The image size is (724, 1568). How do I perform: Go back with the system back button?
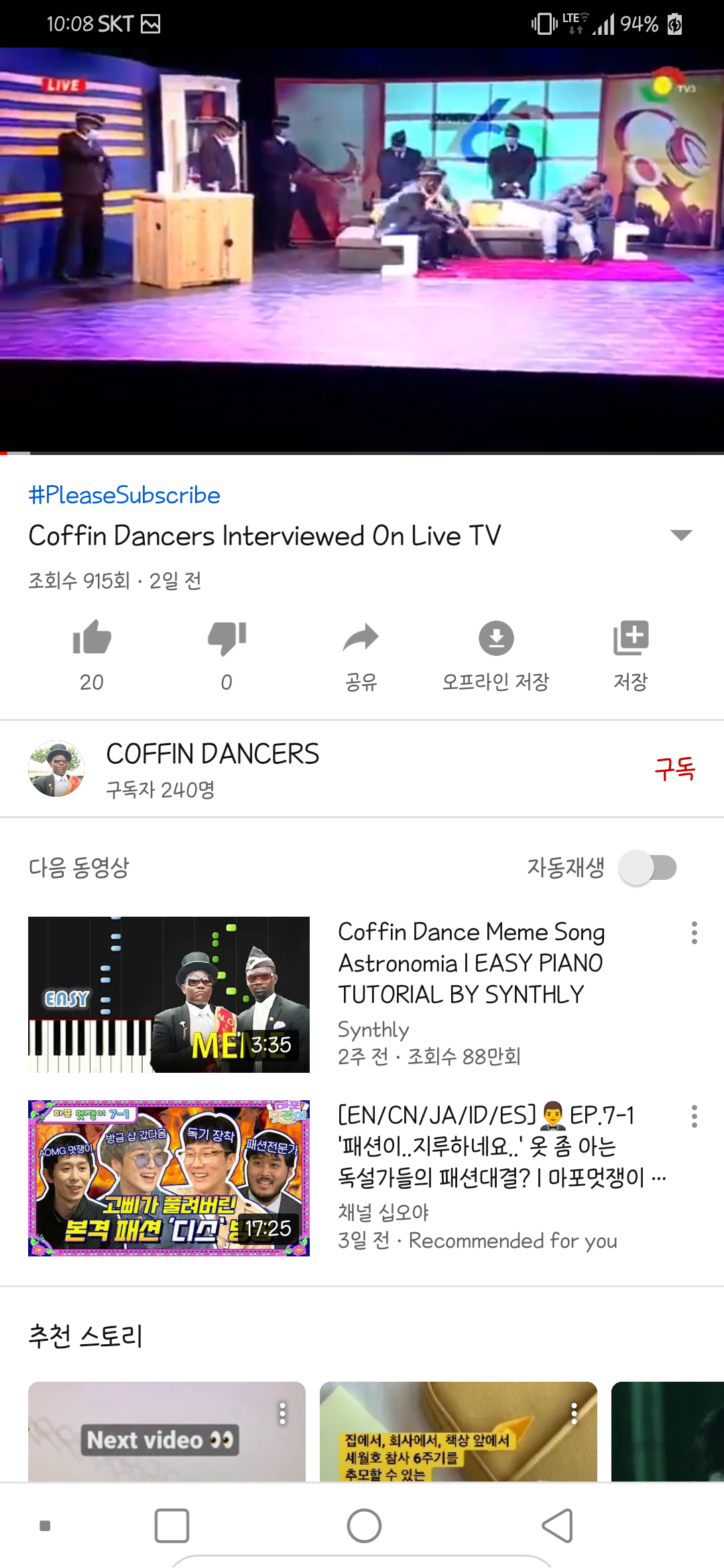click(556, 1526)
